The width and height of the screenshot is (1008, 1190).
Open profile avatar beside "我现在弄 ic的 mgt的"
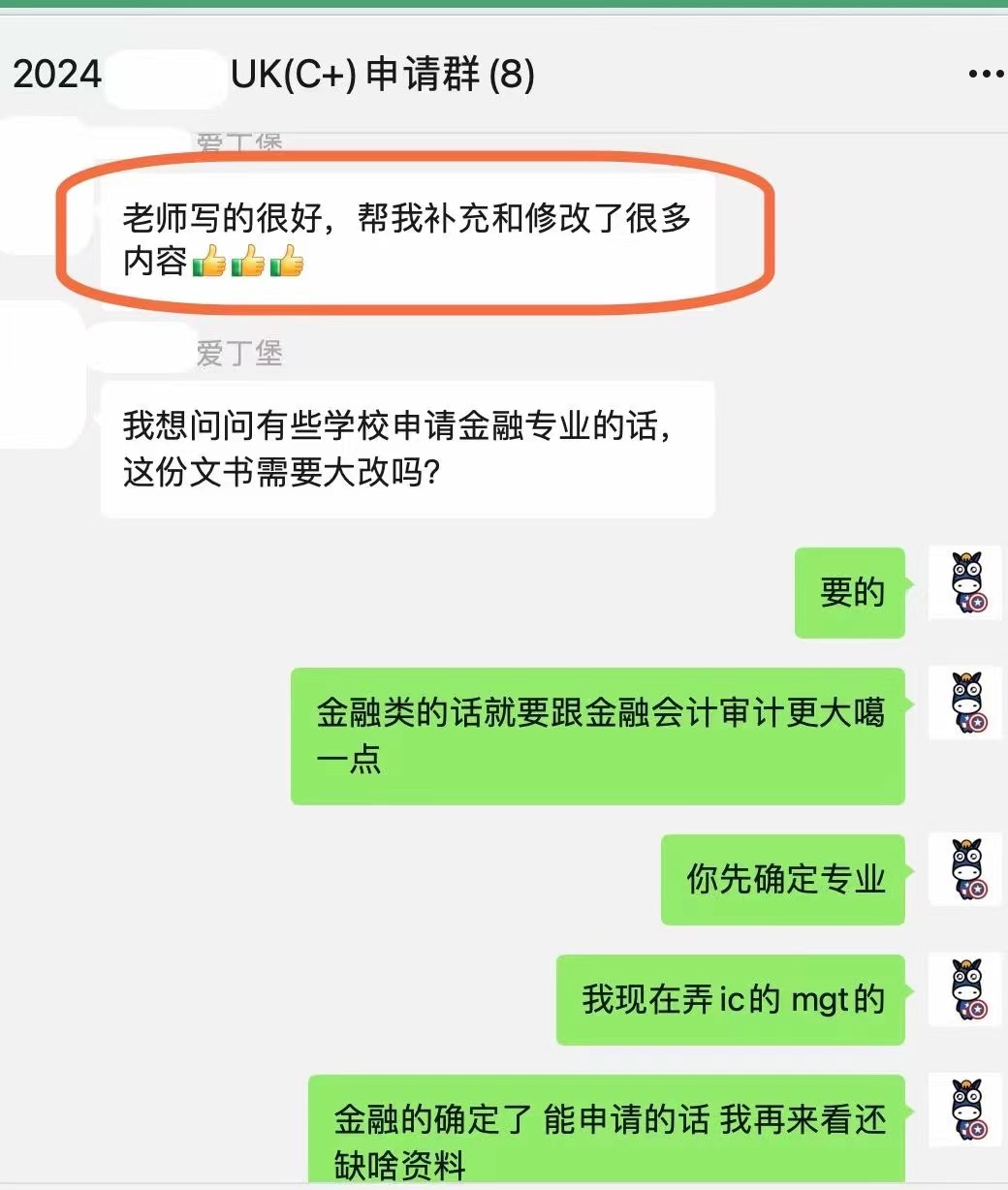(x=966, y=989)
